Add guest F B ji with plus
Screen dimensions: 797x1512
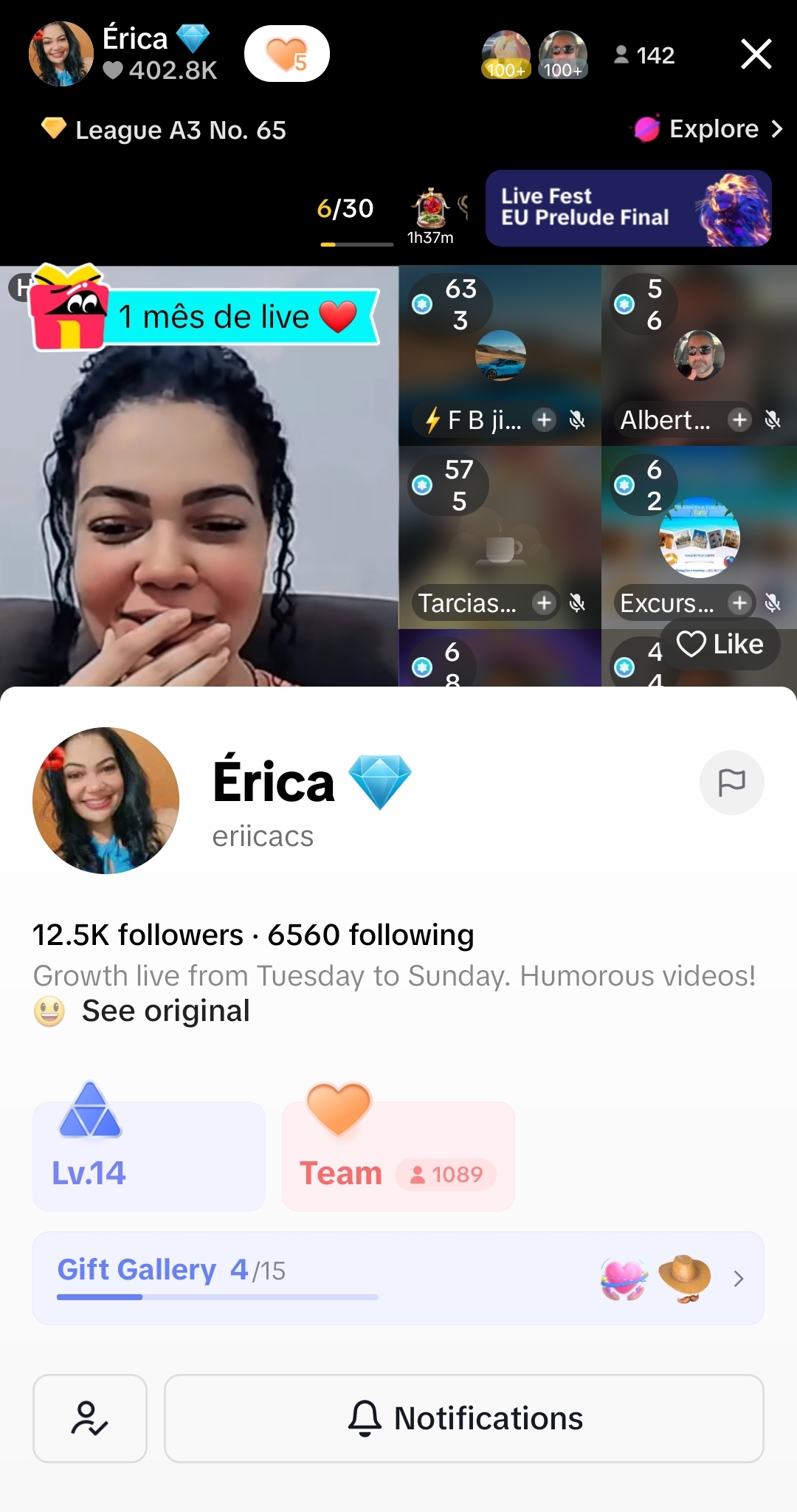pyautogui.click(x=544, y=420)
